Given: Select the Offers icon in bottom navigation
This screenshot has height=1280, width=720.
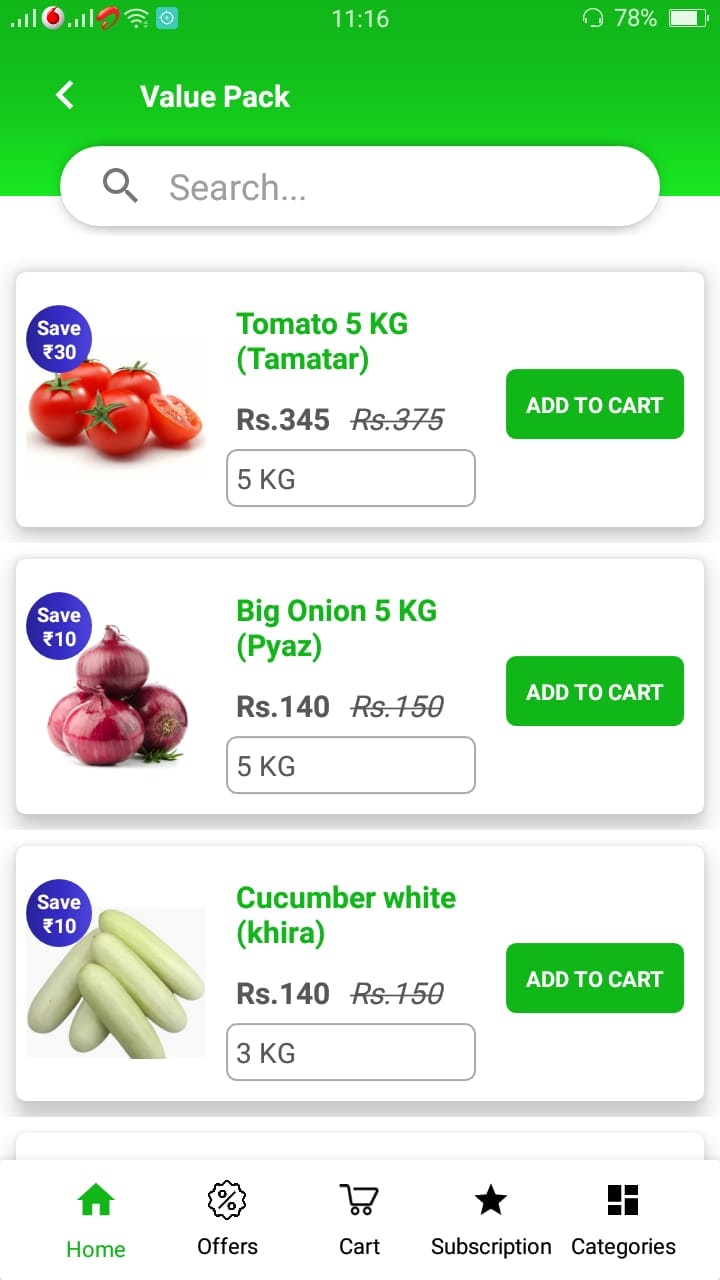Looking at the screenshot, I should click(x=226, y=1198).
